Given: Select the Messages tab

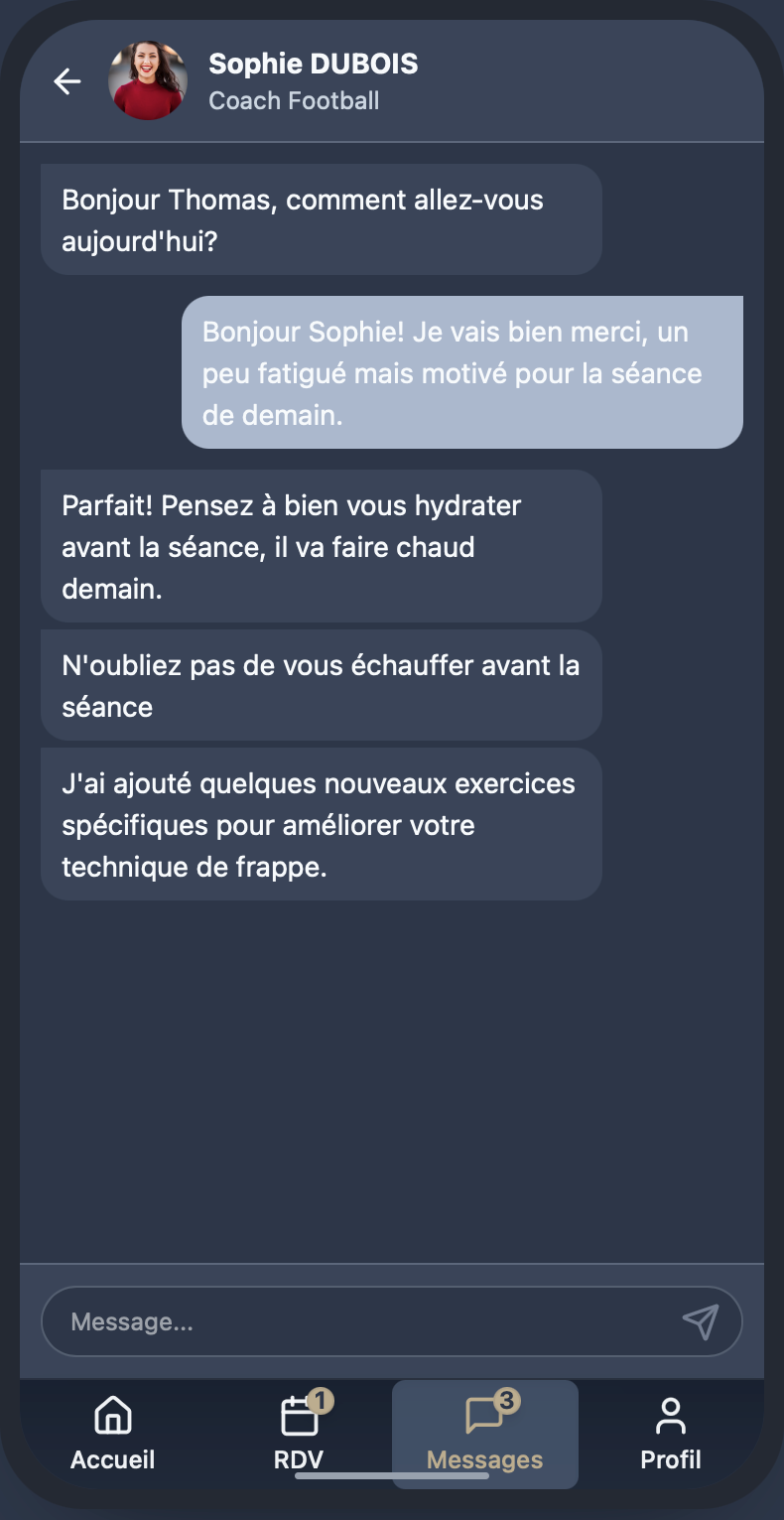Looking at the screenshot, I should (484, 1434).
